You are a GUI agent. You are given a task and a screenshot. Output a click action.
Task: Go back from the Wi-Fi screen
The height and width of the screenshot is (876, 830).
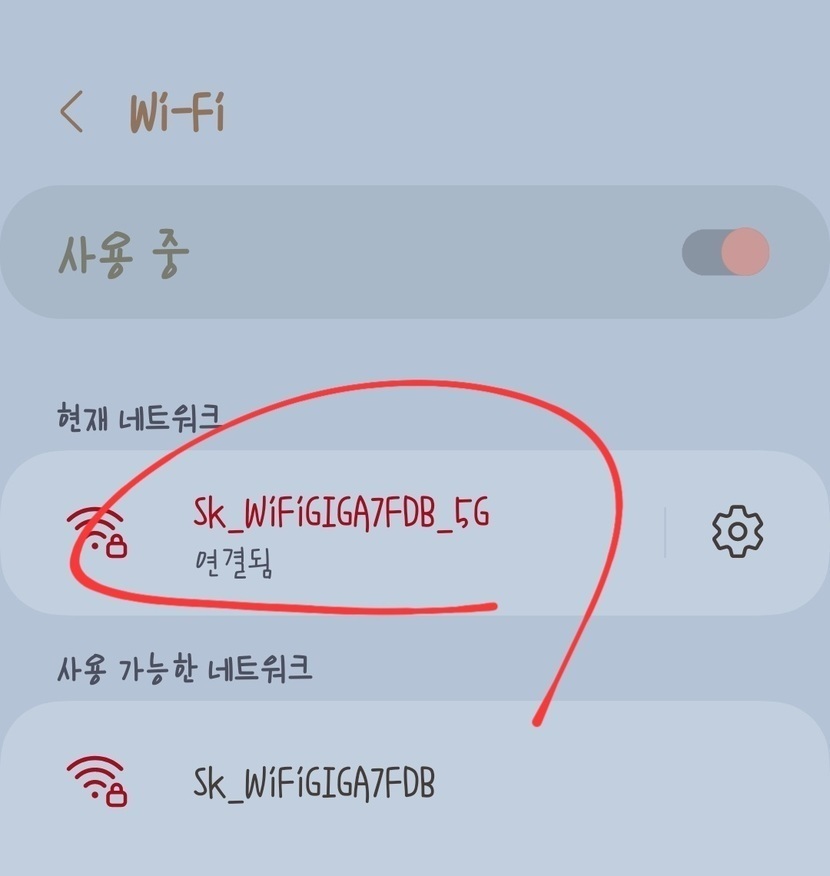[72, 112]
